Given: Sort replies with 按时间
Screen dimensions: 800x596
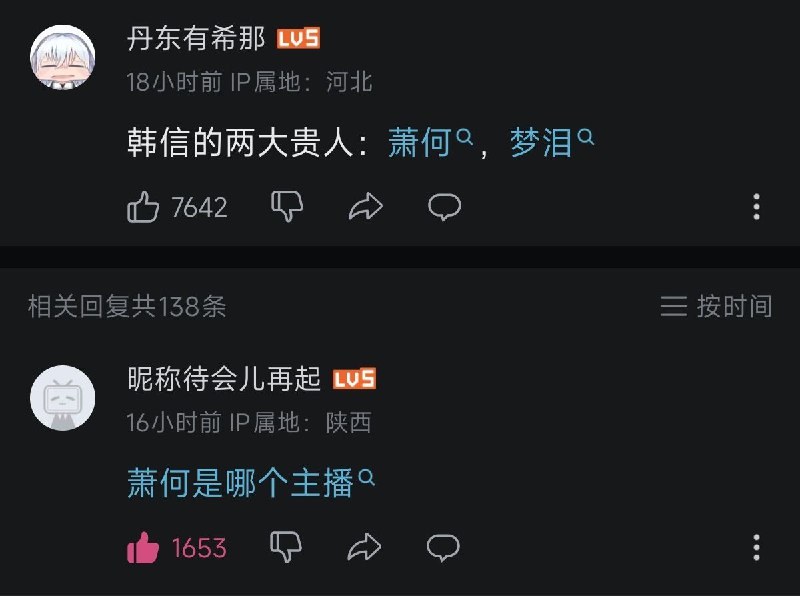Looking at the screenshot, I should pyautogui.click(x=717, y=306).
